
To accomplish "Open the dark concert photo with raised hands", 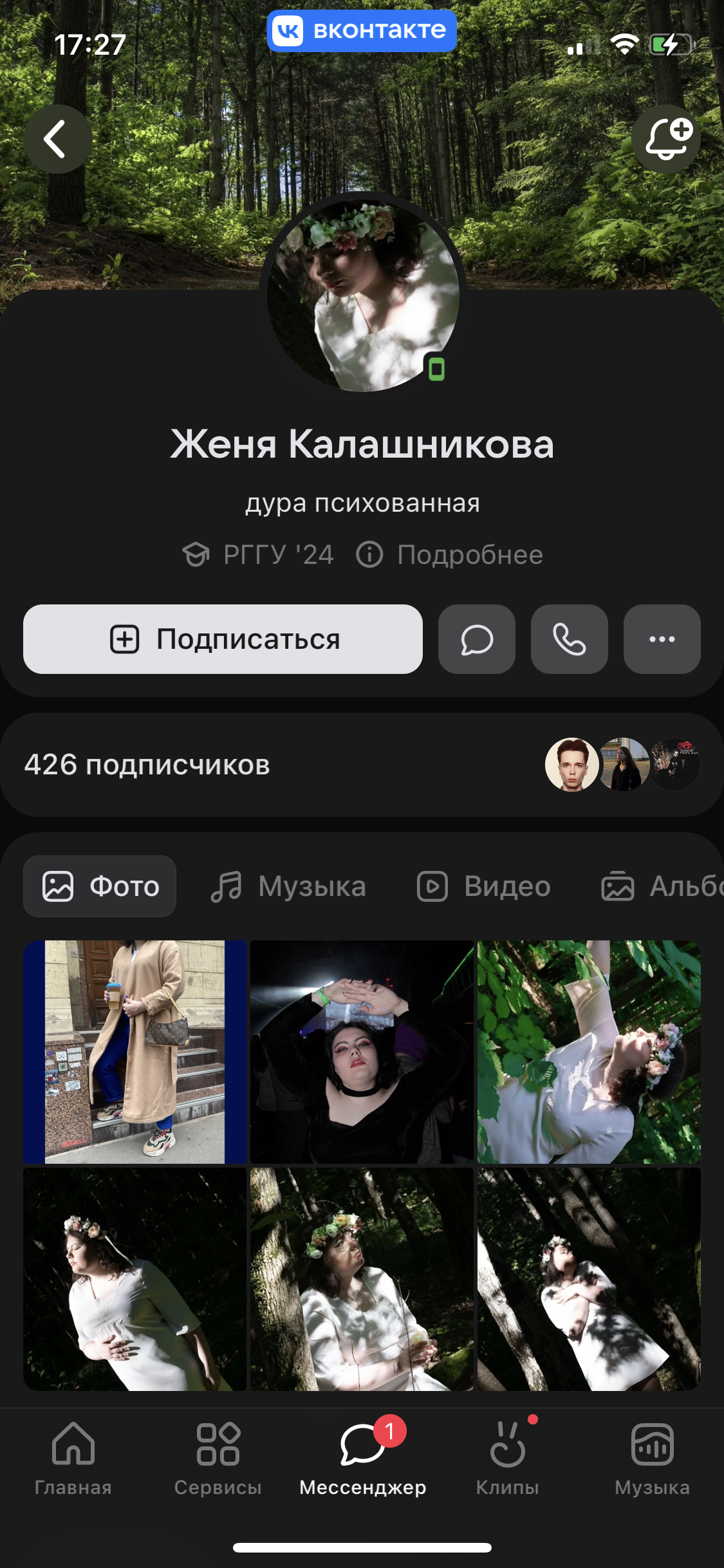I will click(362, 1052).
